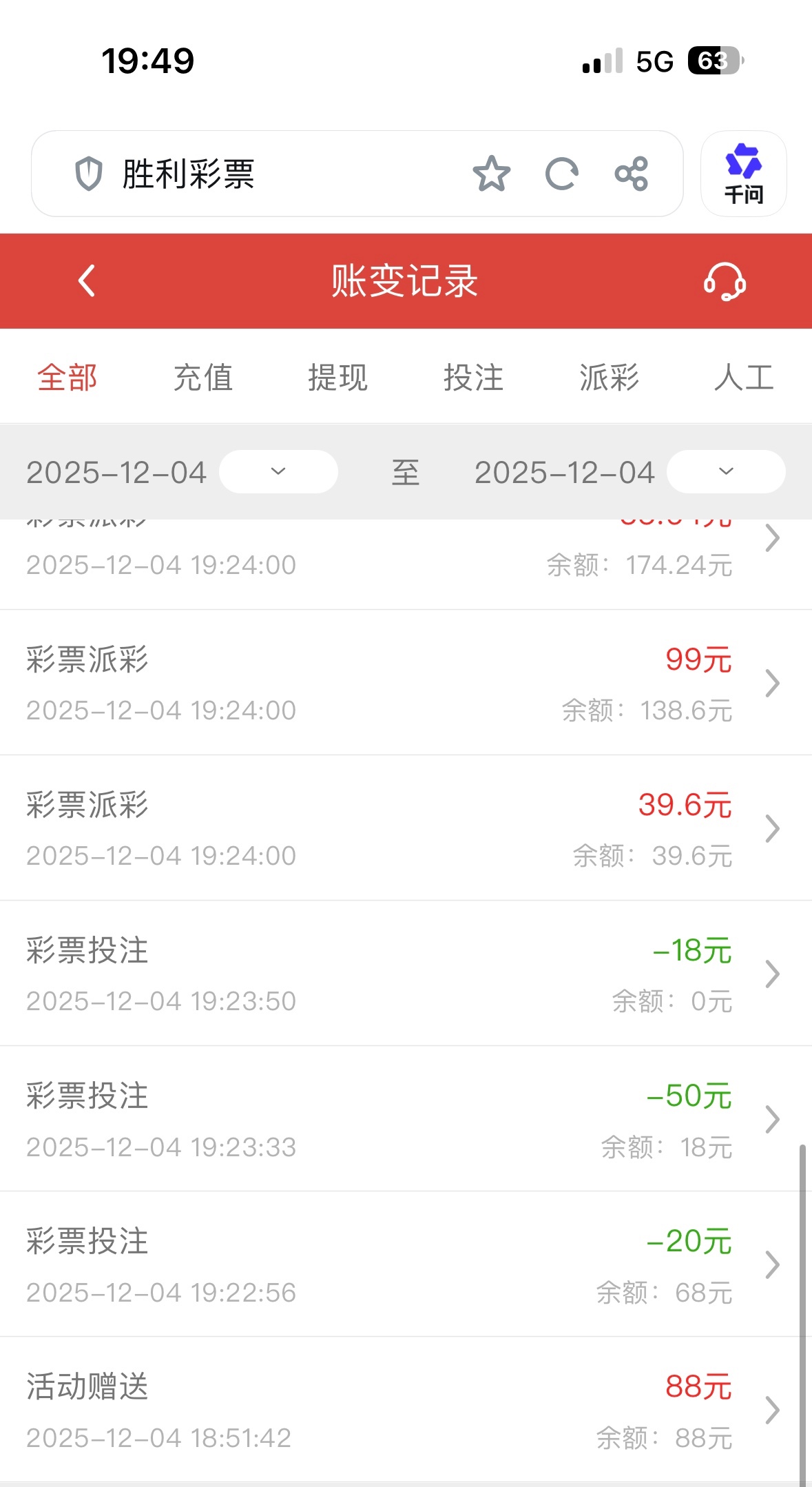Check the 彩票投注 -50元 entry
Screen dimensions: 812x1487
pos(405,1119)
